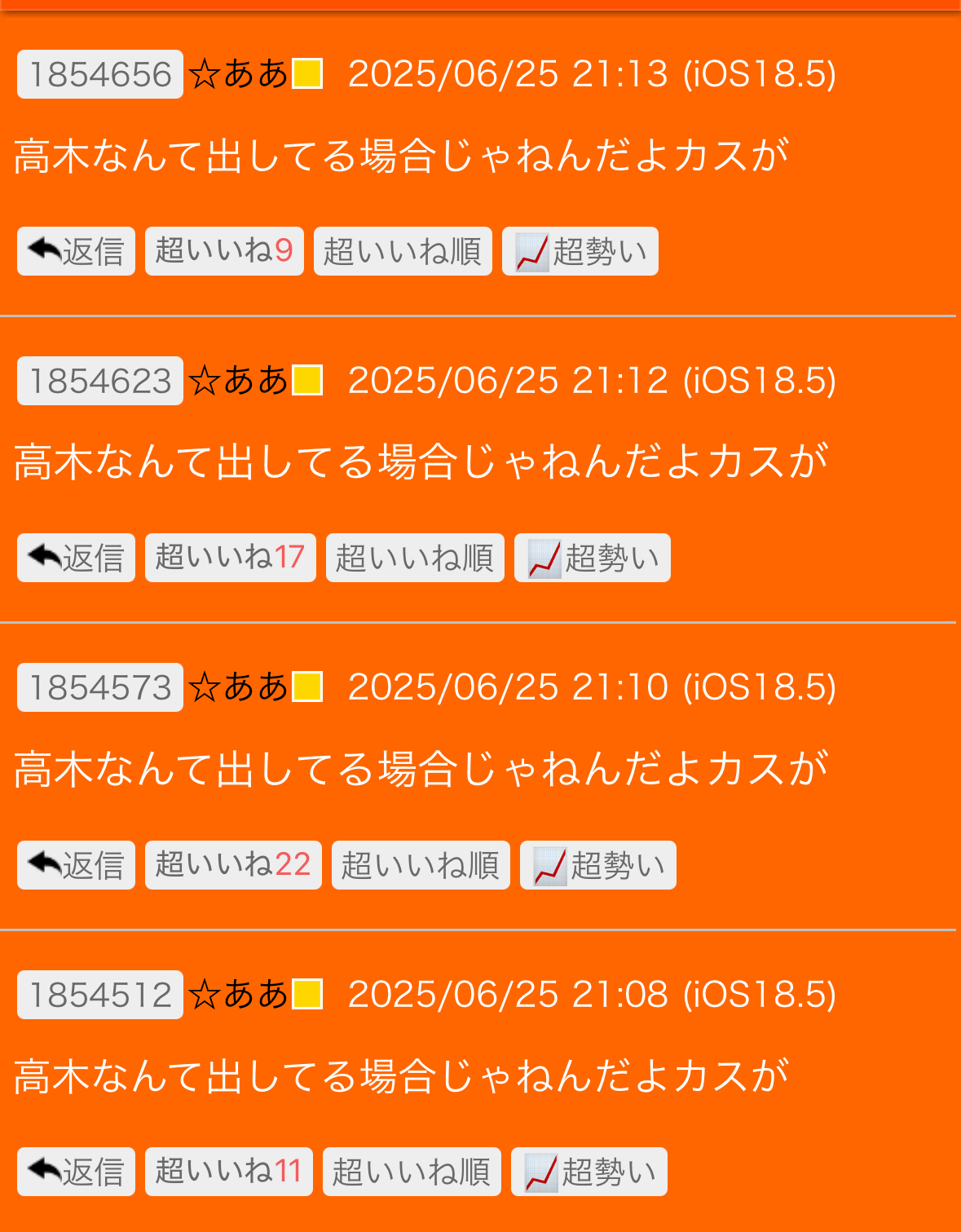Reply to post 1854656 with 返信
961x1232 pixels.
point(76,251)
